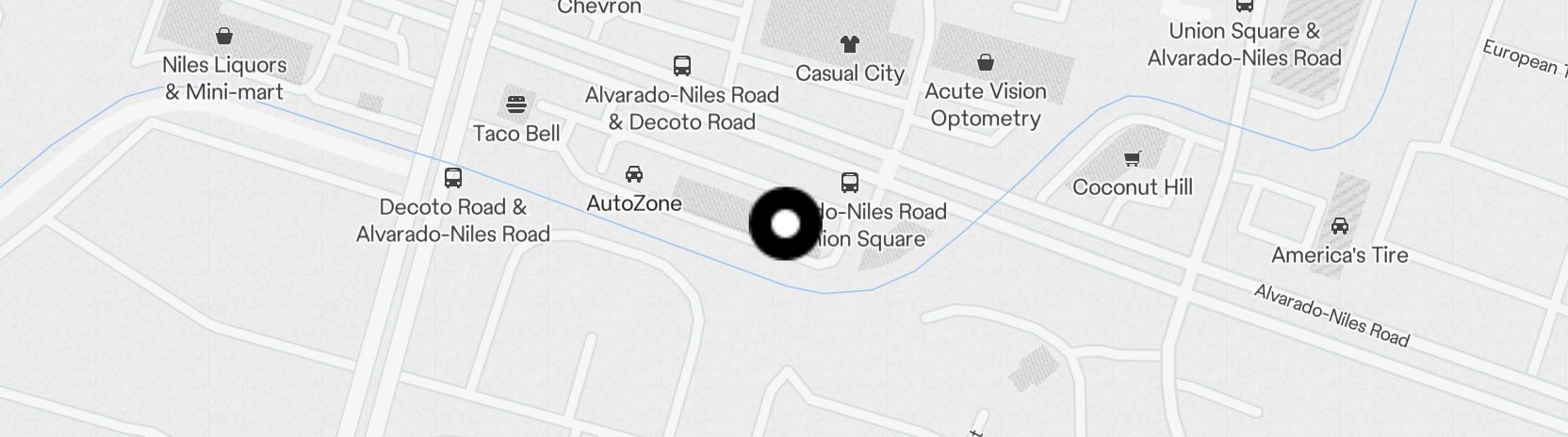Select the America's Tire marker
Viewport: 1568px width, 437px height.
[1339, 227]
